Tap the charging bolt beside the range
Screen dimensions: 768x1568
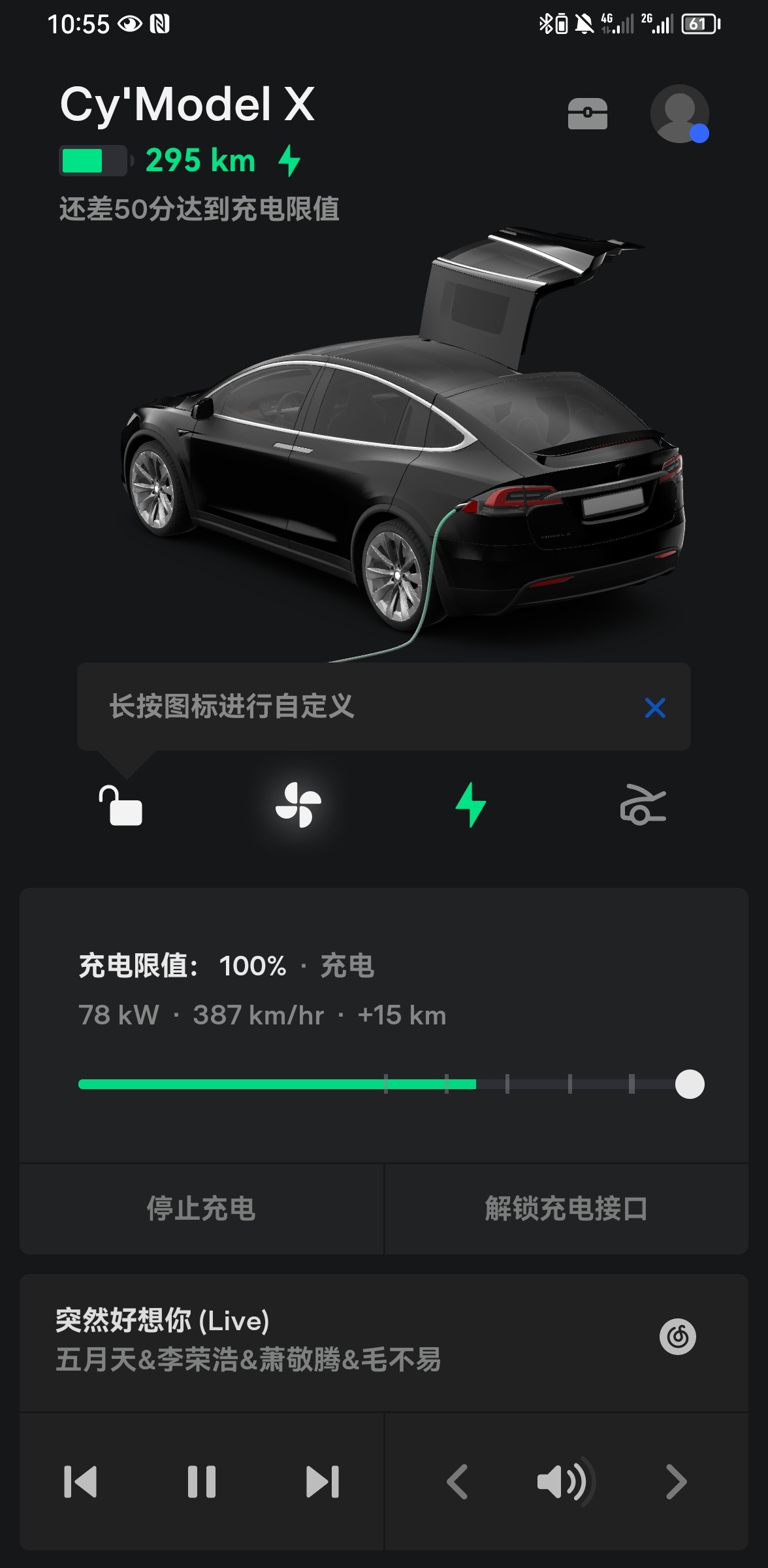coord(290,159)
